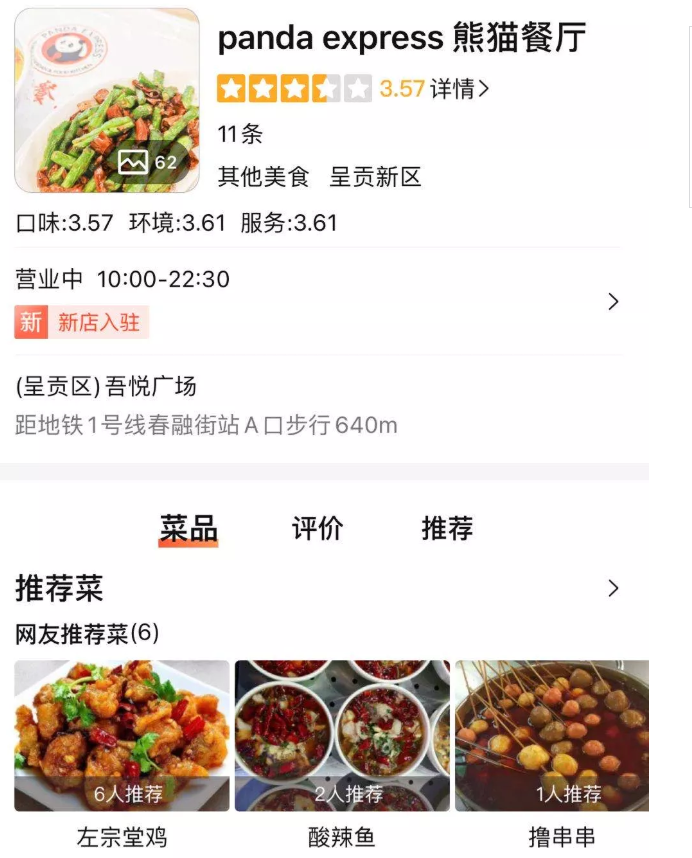Switch to the 菜品 tab
The width and height of the screenshot is (692, 858).
[188, 528]
